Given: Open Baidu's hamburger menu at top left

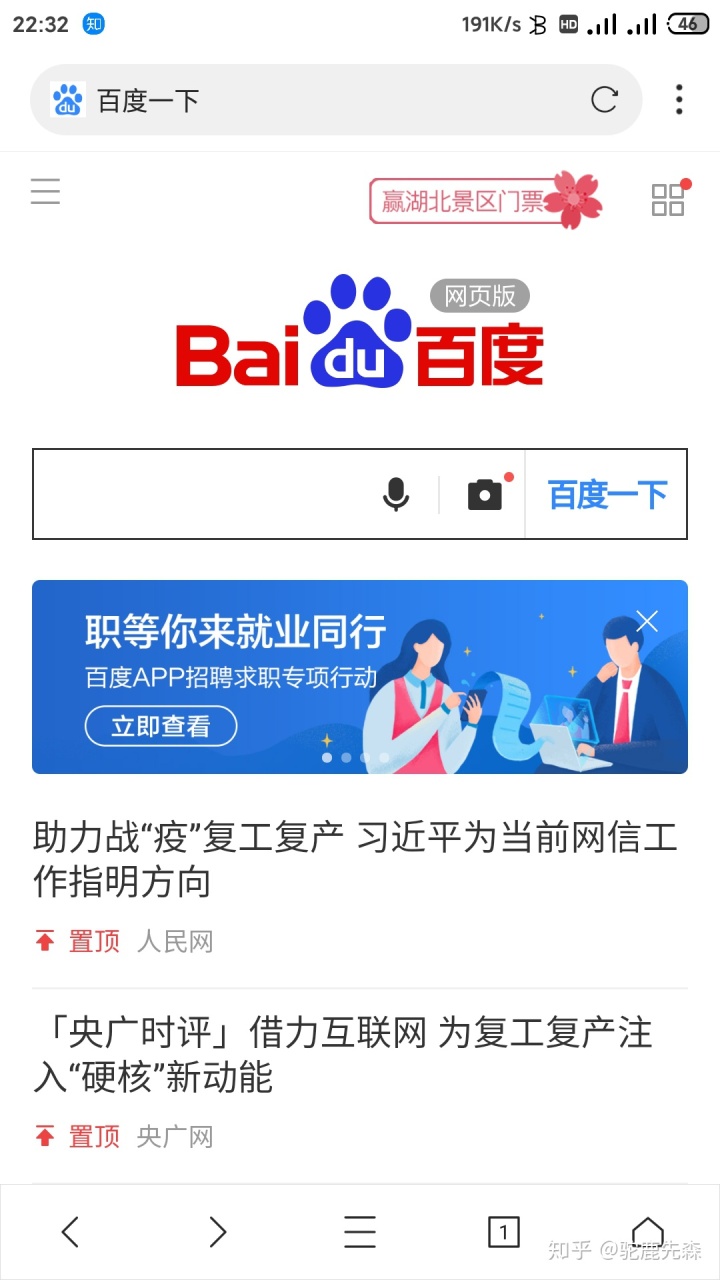Looking at the screenshot, I should click(x=45, y=191).
